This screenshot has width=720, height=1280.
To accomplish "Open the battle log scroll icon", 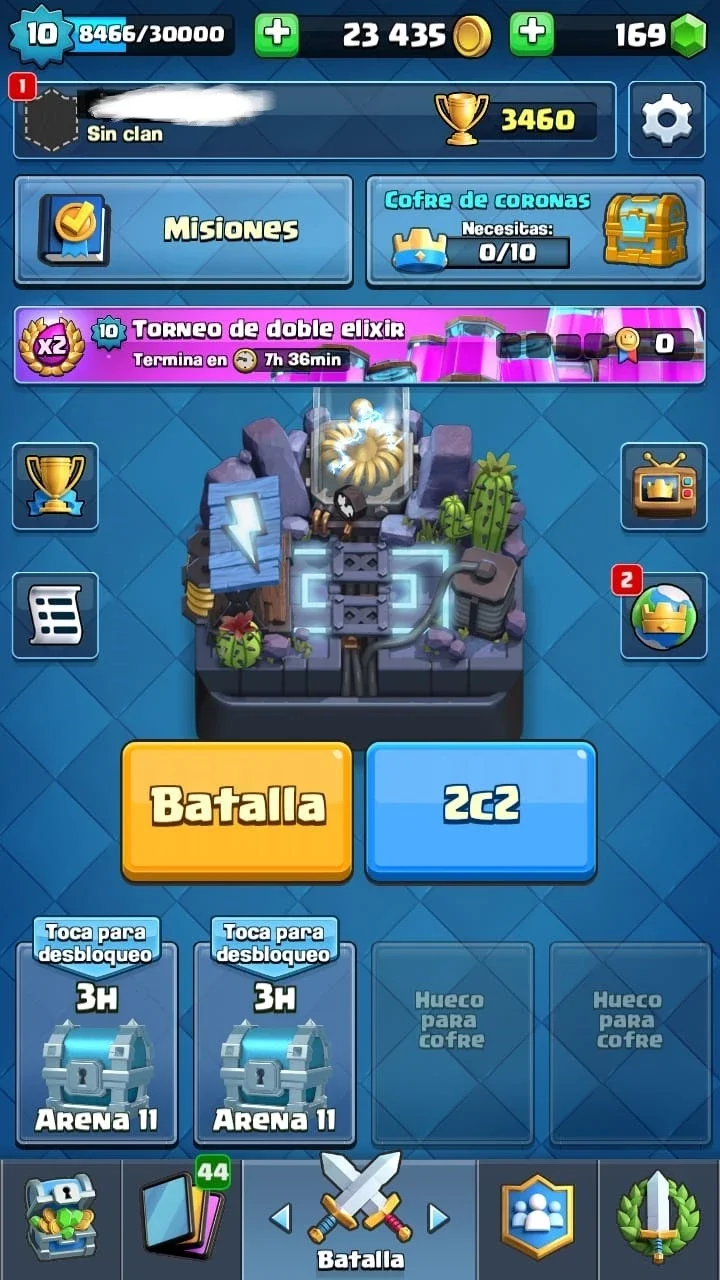I will 55,615.
